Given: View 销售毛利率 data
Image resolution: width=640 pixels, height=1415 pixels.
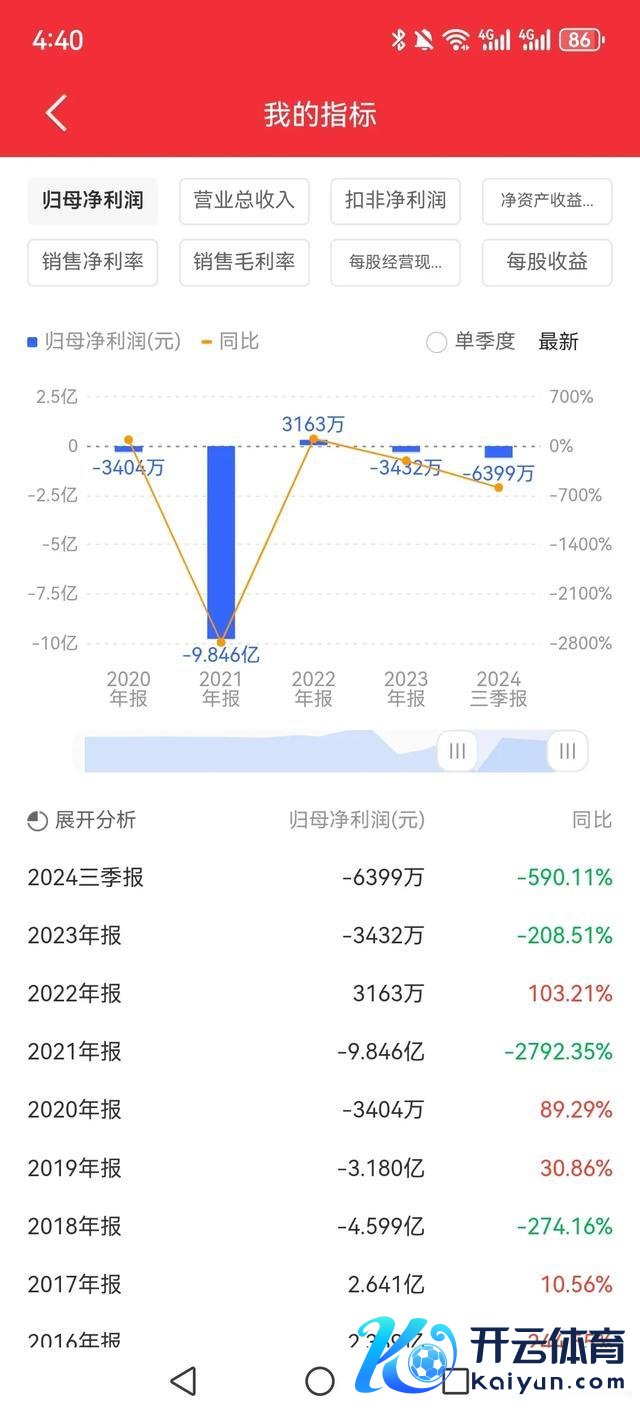Looking at the screenshot, I should coord(244,262).
